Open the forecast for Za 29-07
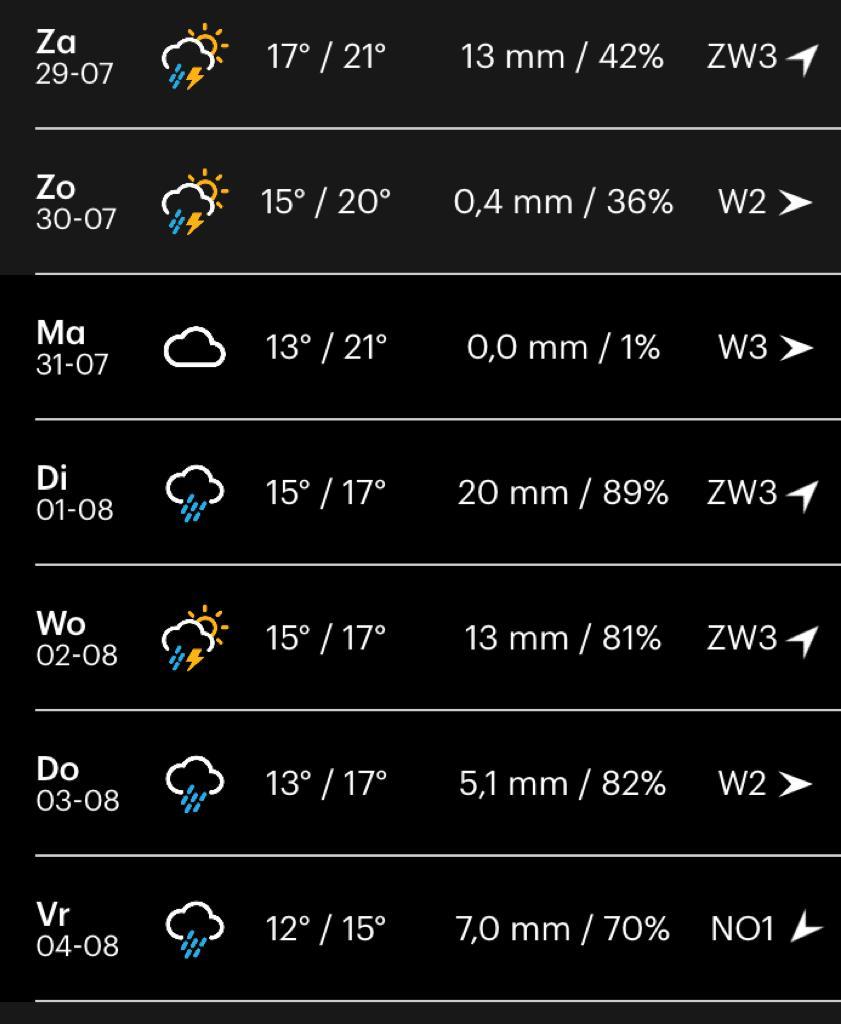Viewport: 841px width, 1024px height. (x=420, y=57)
